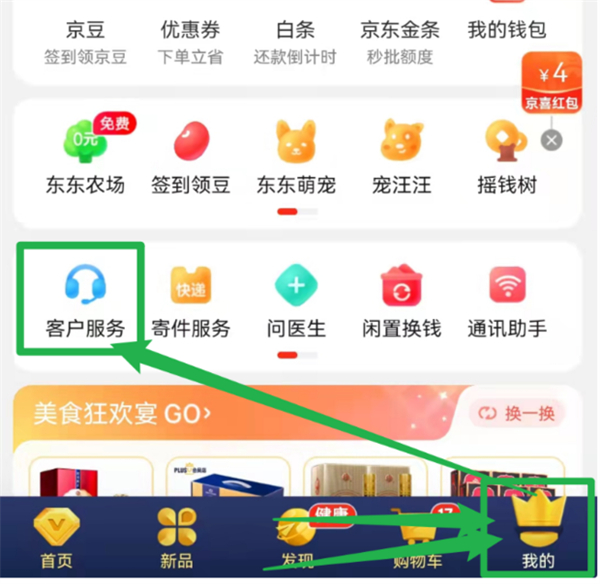Open 我的钱包 wallet
Viewport: 600px width, 584px height.
[507, 40]
